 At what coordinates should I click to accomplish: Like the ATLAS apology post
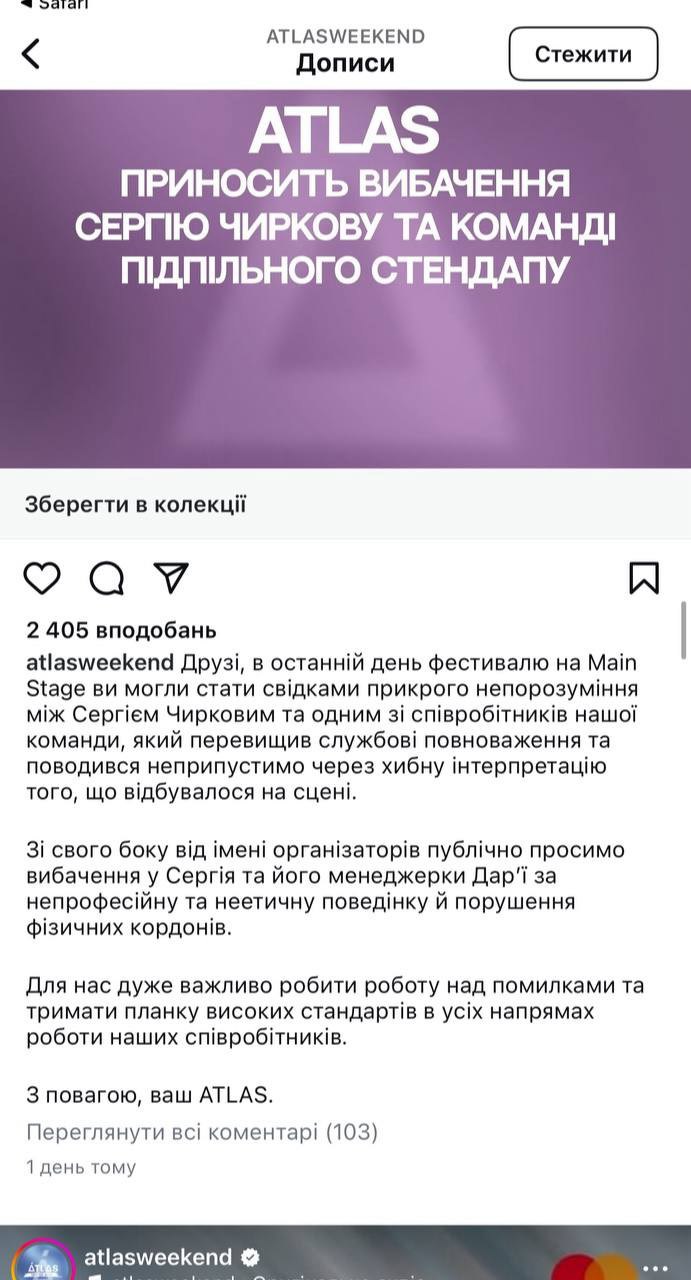pos(42,578)
